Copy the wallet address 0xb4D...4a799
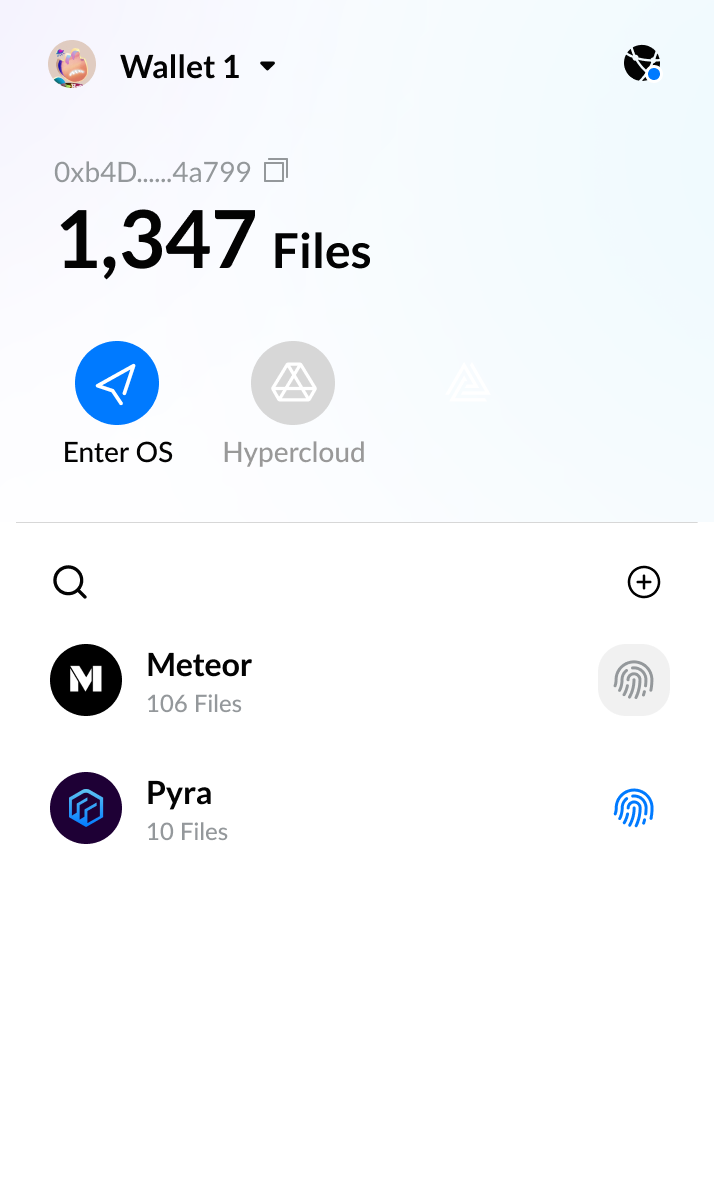Viewport: 714px width, 1200px height. [x=276, y=171]
